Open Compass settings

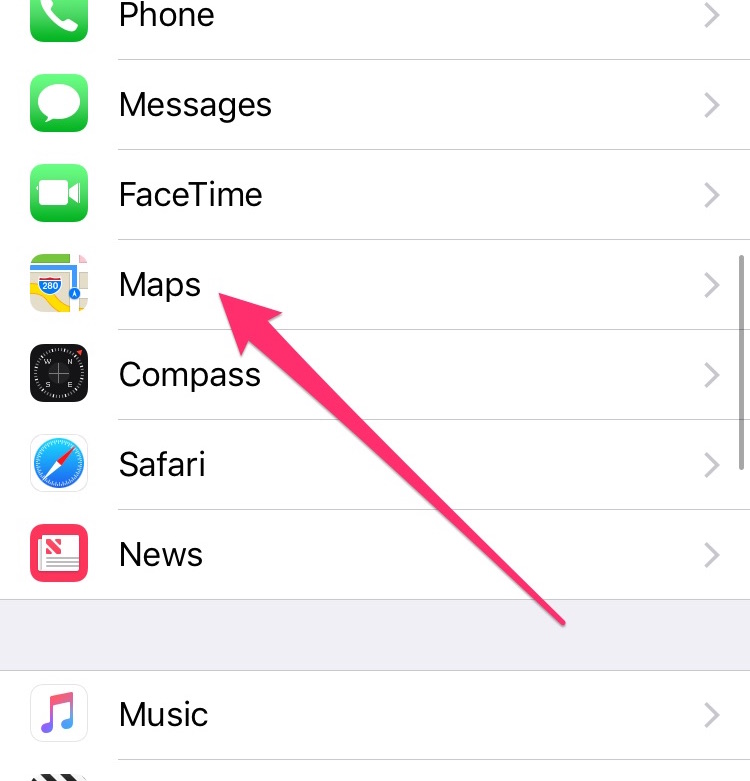tap(190, 375)
